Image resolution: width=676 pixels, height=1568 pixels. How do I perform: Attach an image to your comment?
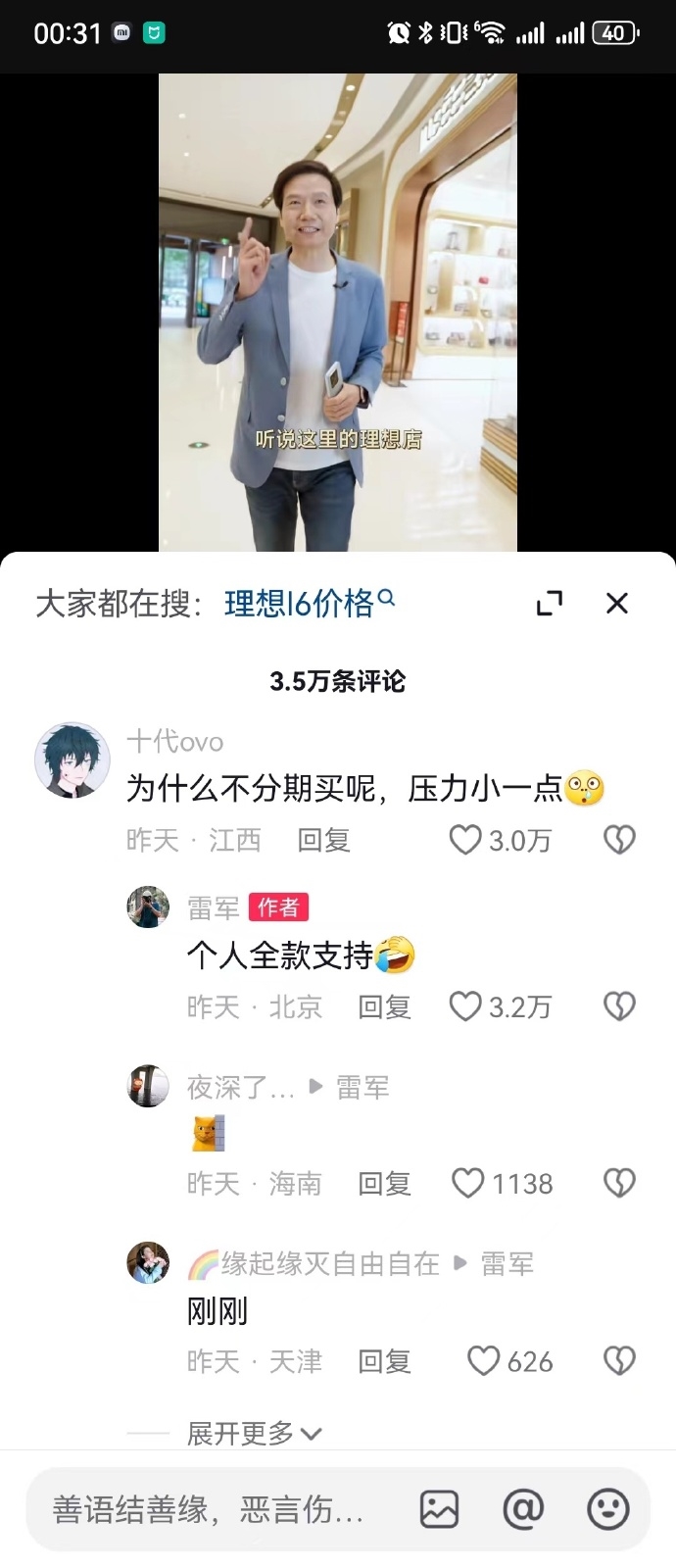[439, 1509]
